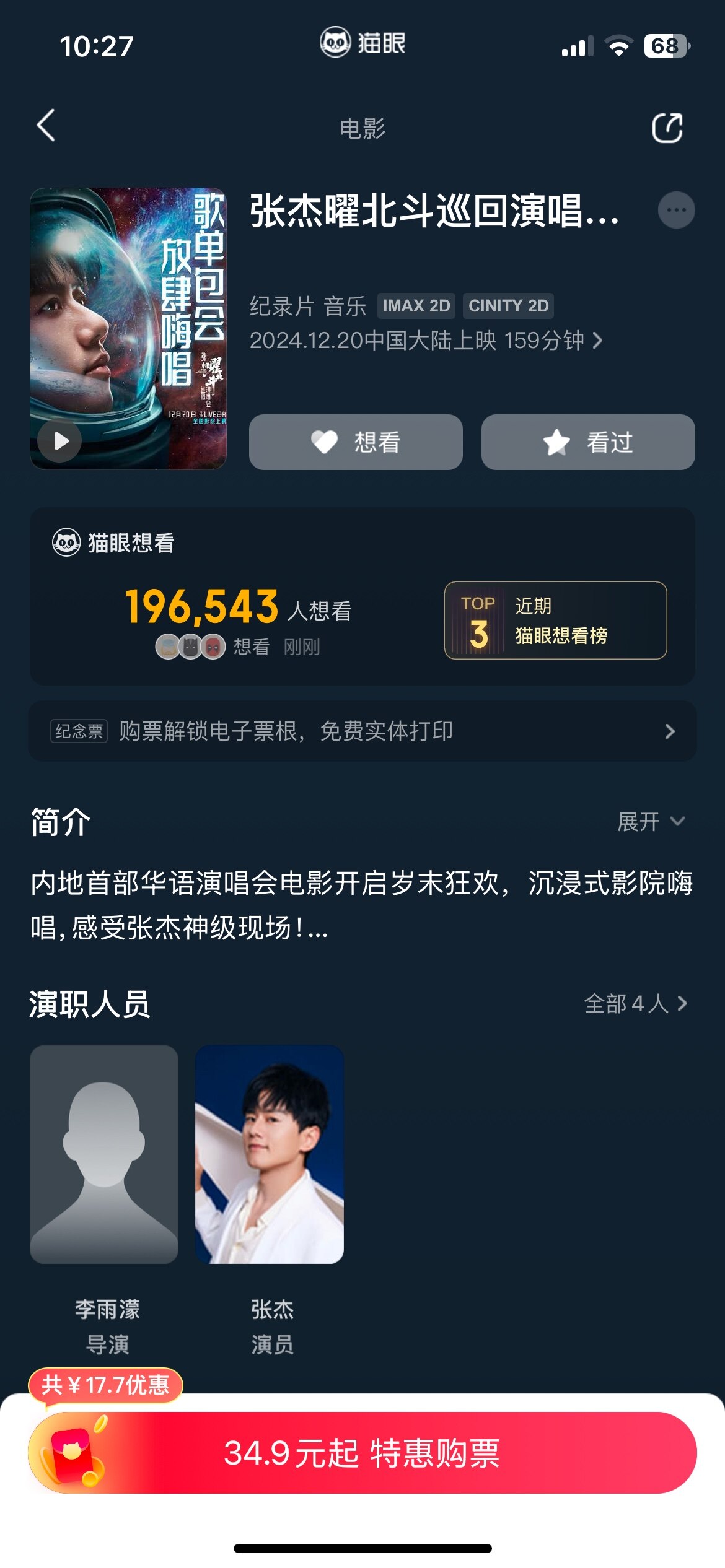This screenshot has height=1568, width=725.
Task: Open the more options menu beside the title
Action: (x=676, y=210)
